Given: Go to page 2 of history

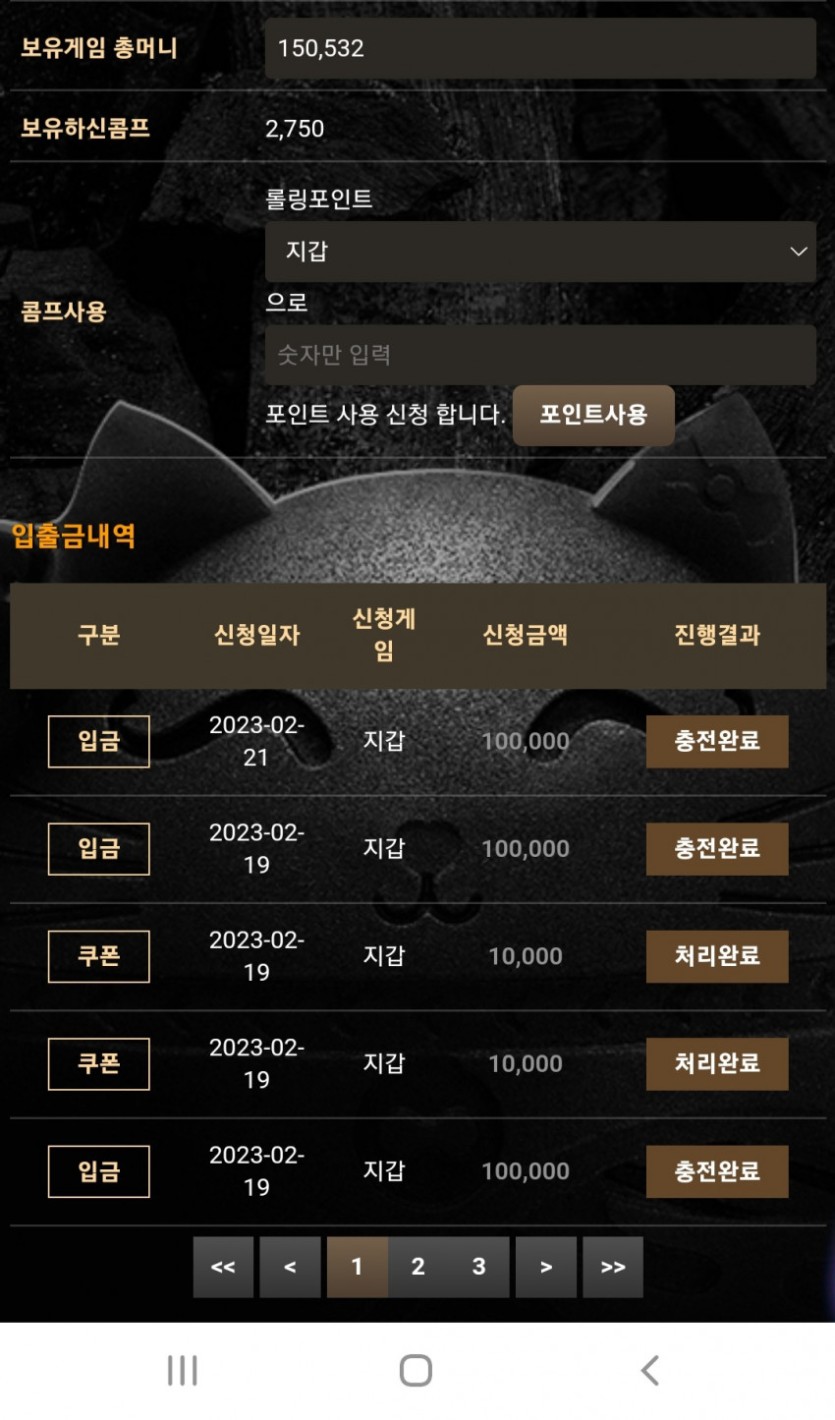Looking at the screenshot, I should (x=418, y=1267).
